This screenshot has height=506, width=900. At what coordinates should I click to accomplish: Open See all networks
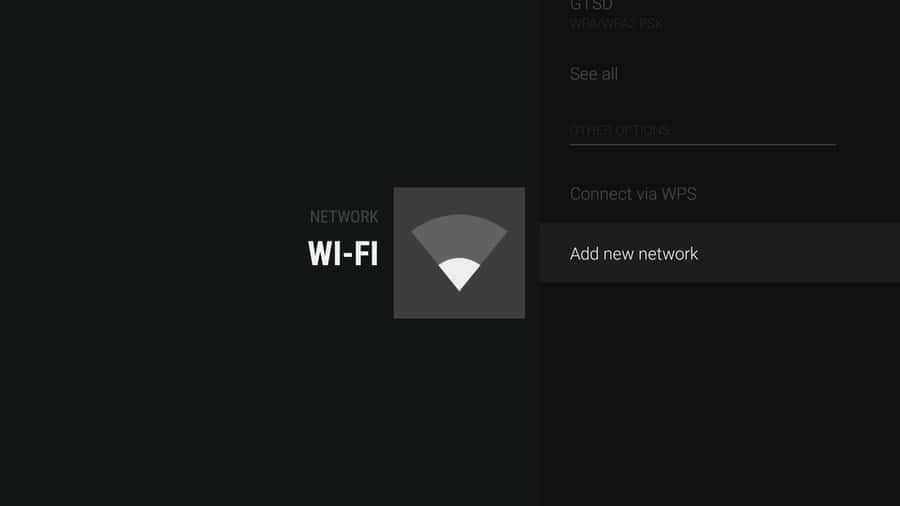[594, 74]
